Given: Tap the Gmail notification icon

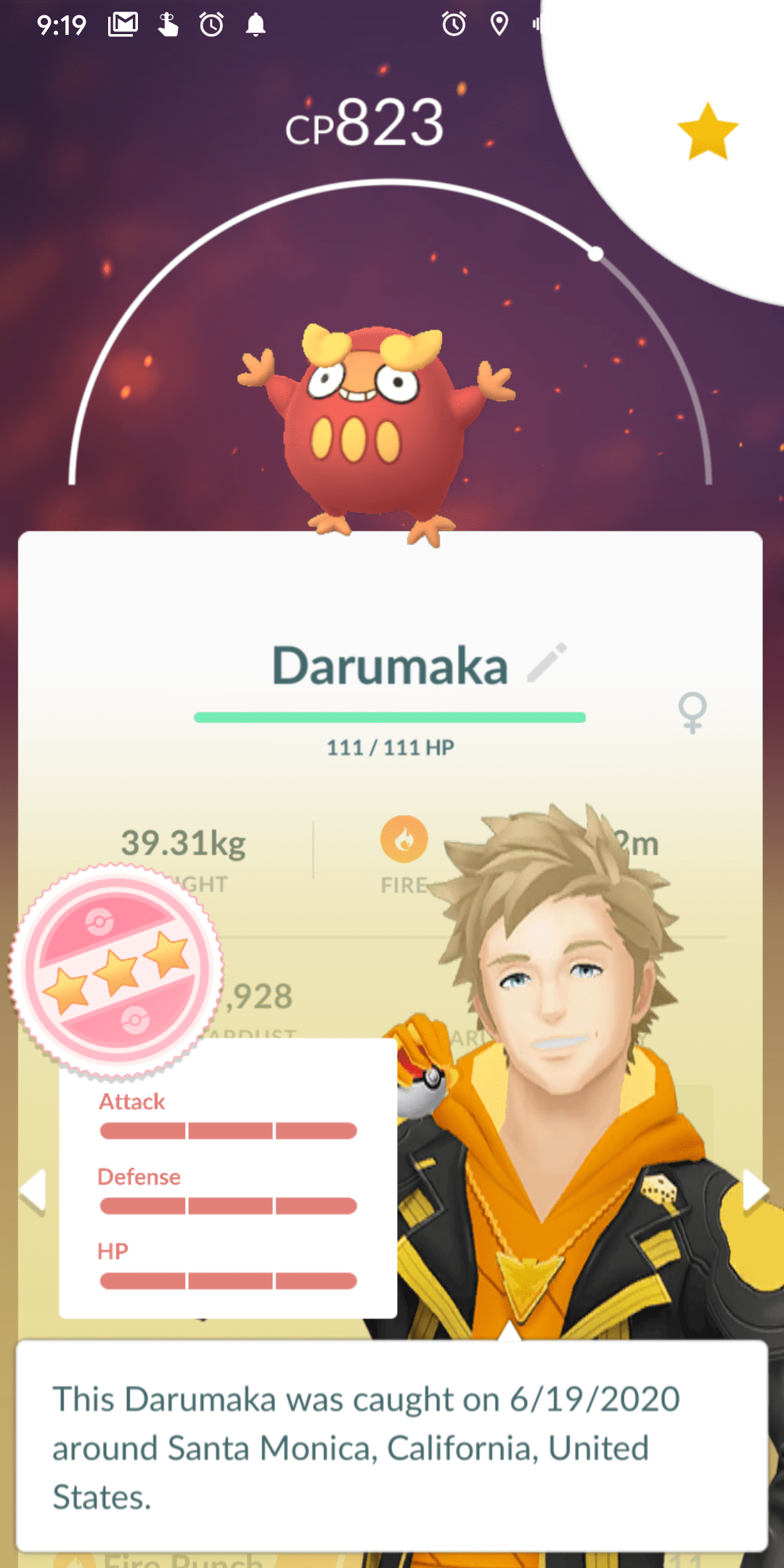Looking at the screenshot, I should click(x=122, y=24).
